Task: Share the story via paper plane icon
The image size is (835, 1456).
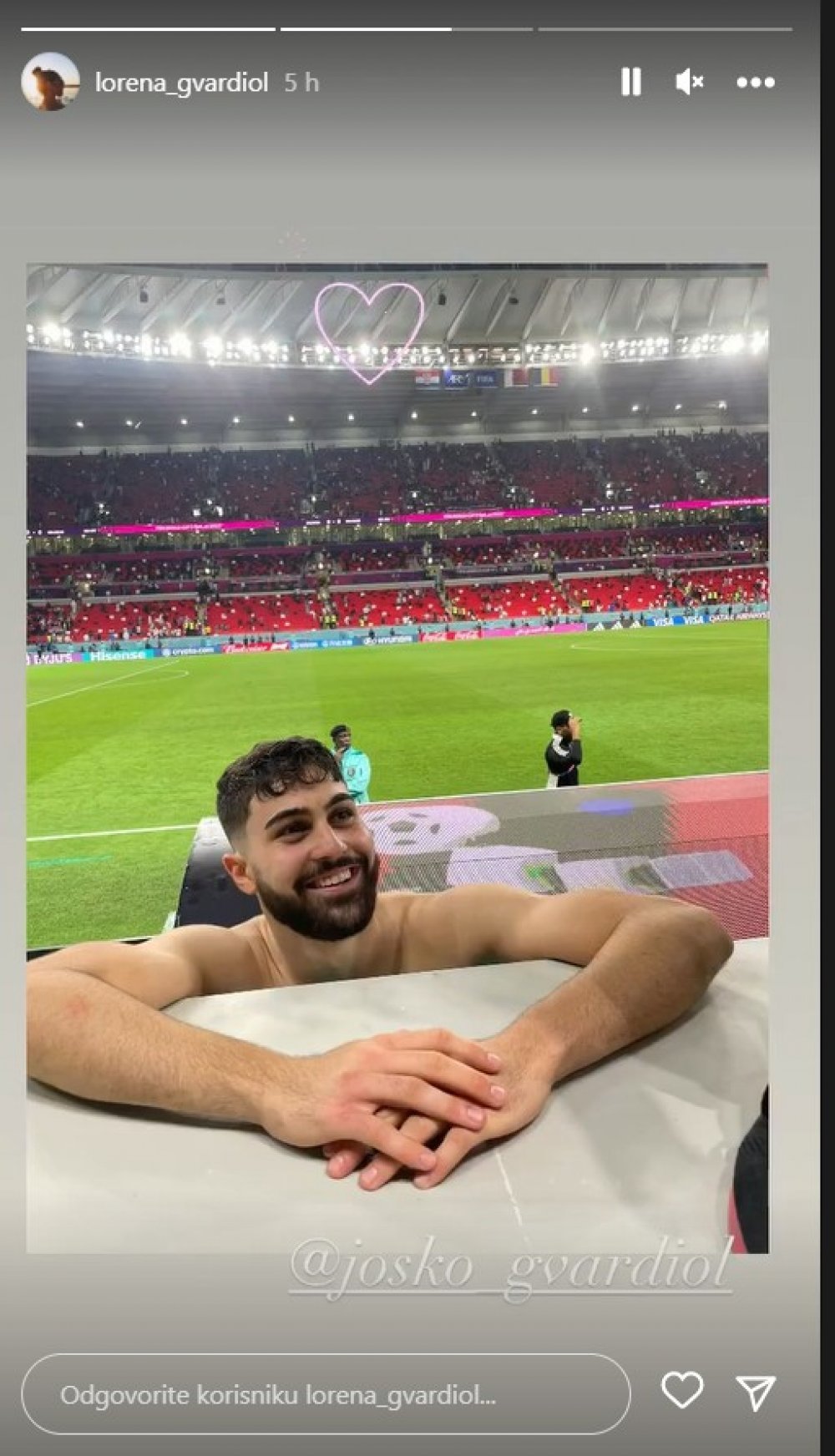Action: click(757, 1392)
